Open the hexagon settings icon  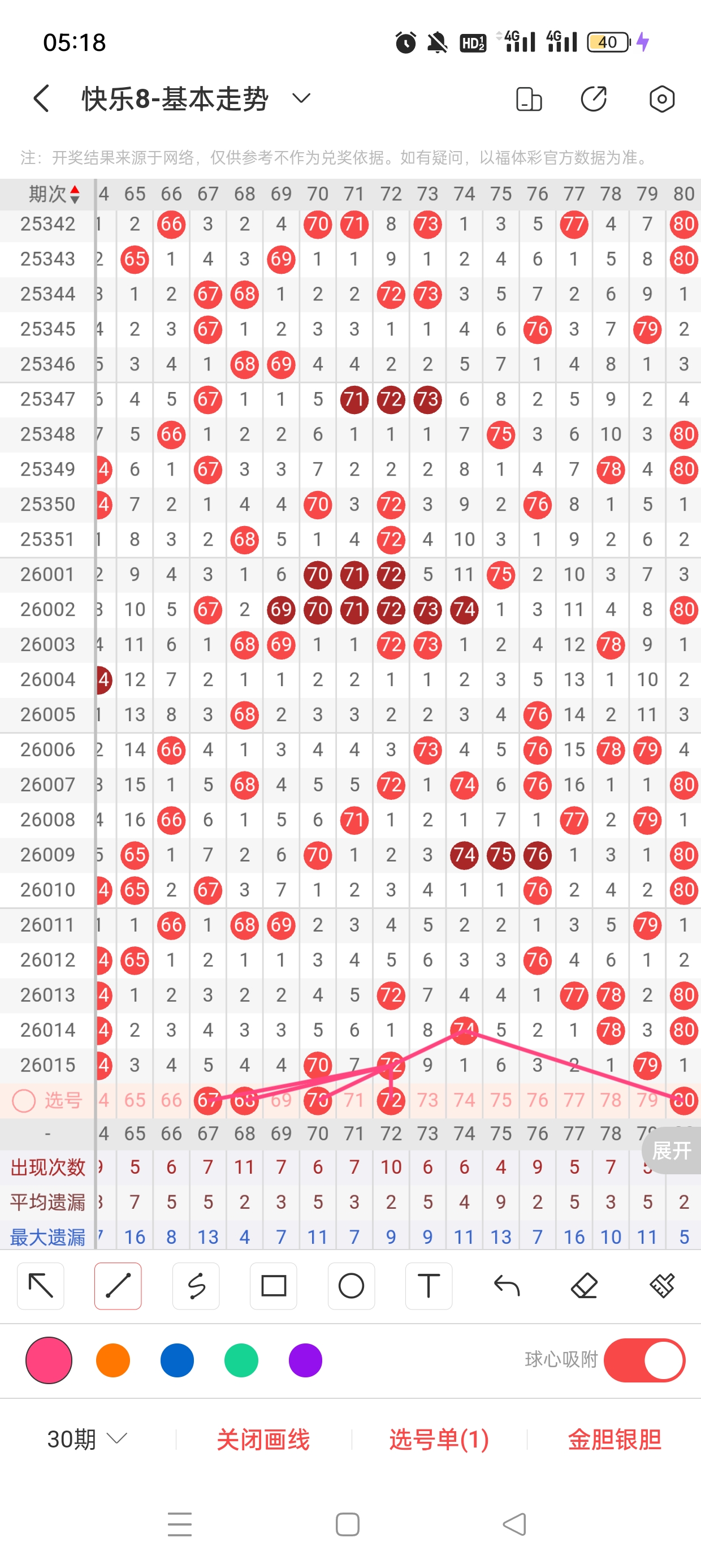click(661, 98)
